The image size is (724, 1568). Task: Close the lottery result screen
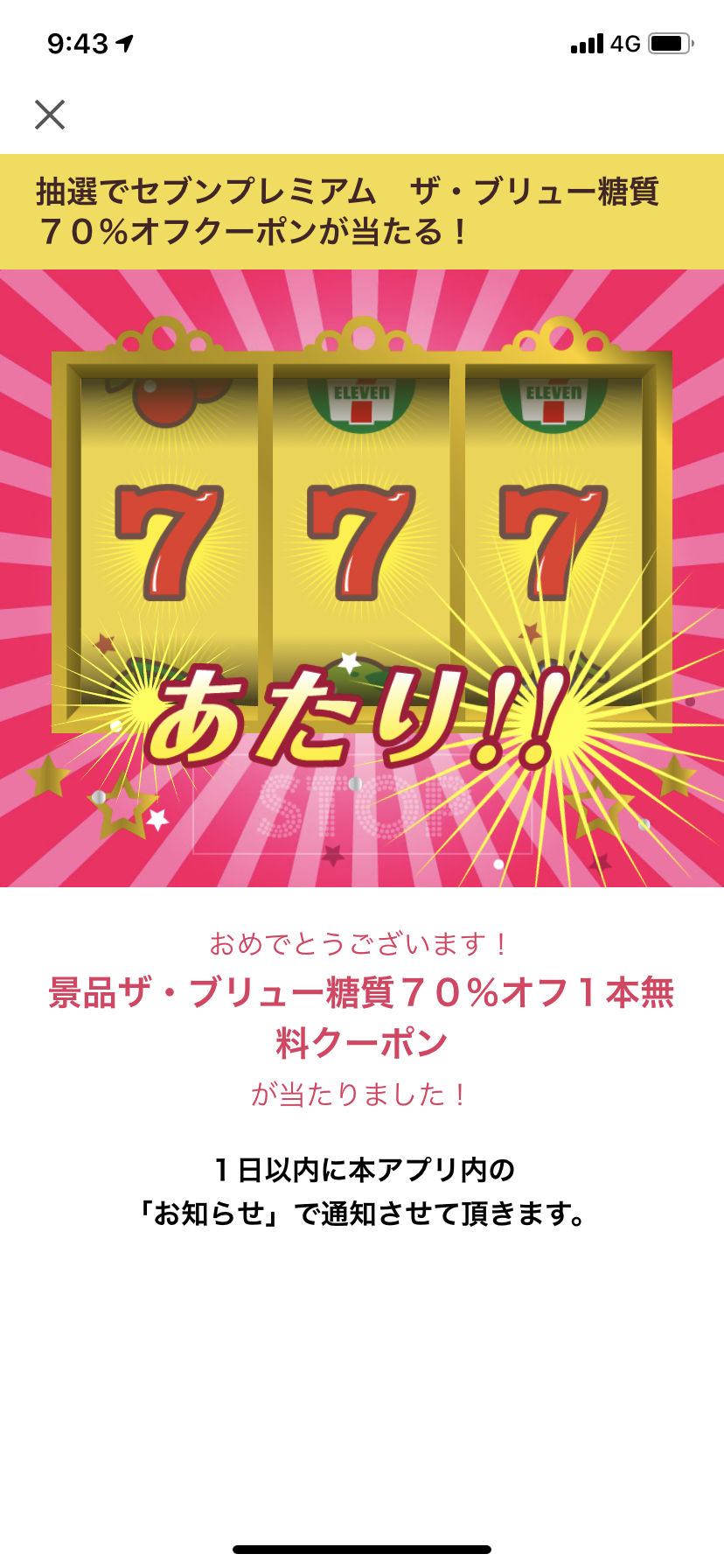pos(50,115)
